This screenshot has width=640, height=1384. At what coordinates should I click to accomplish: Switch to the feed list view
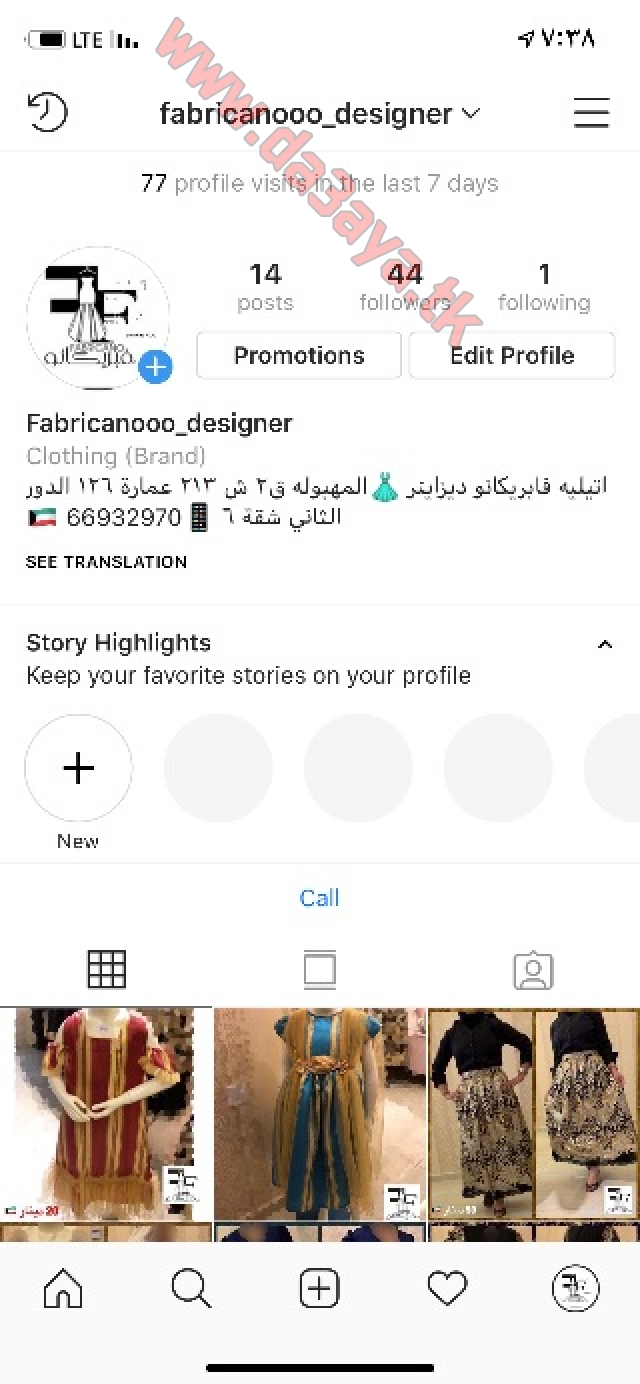(x=320, y=969)
